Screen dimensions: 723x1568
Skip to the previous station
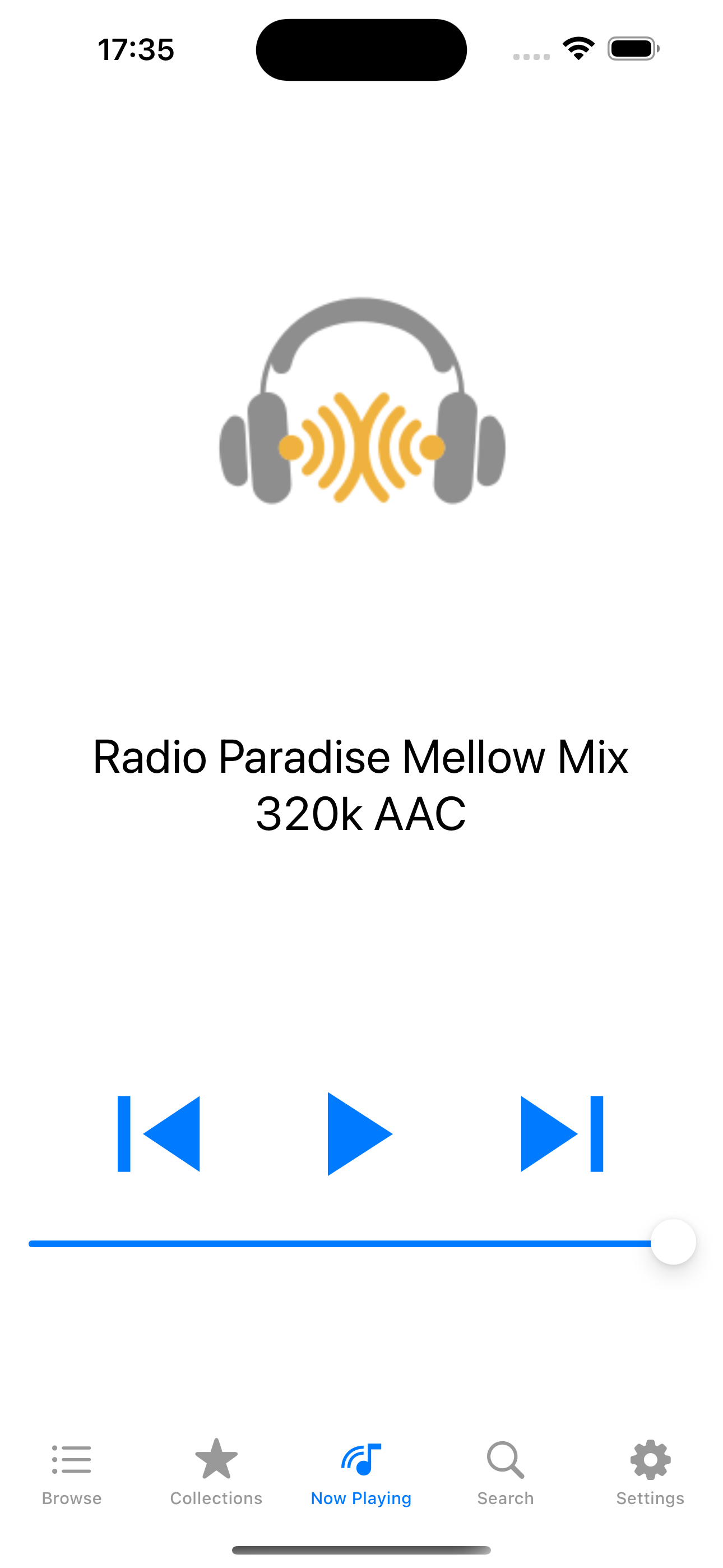(x=159, y=1133)
